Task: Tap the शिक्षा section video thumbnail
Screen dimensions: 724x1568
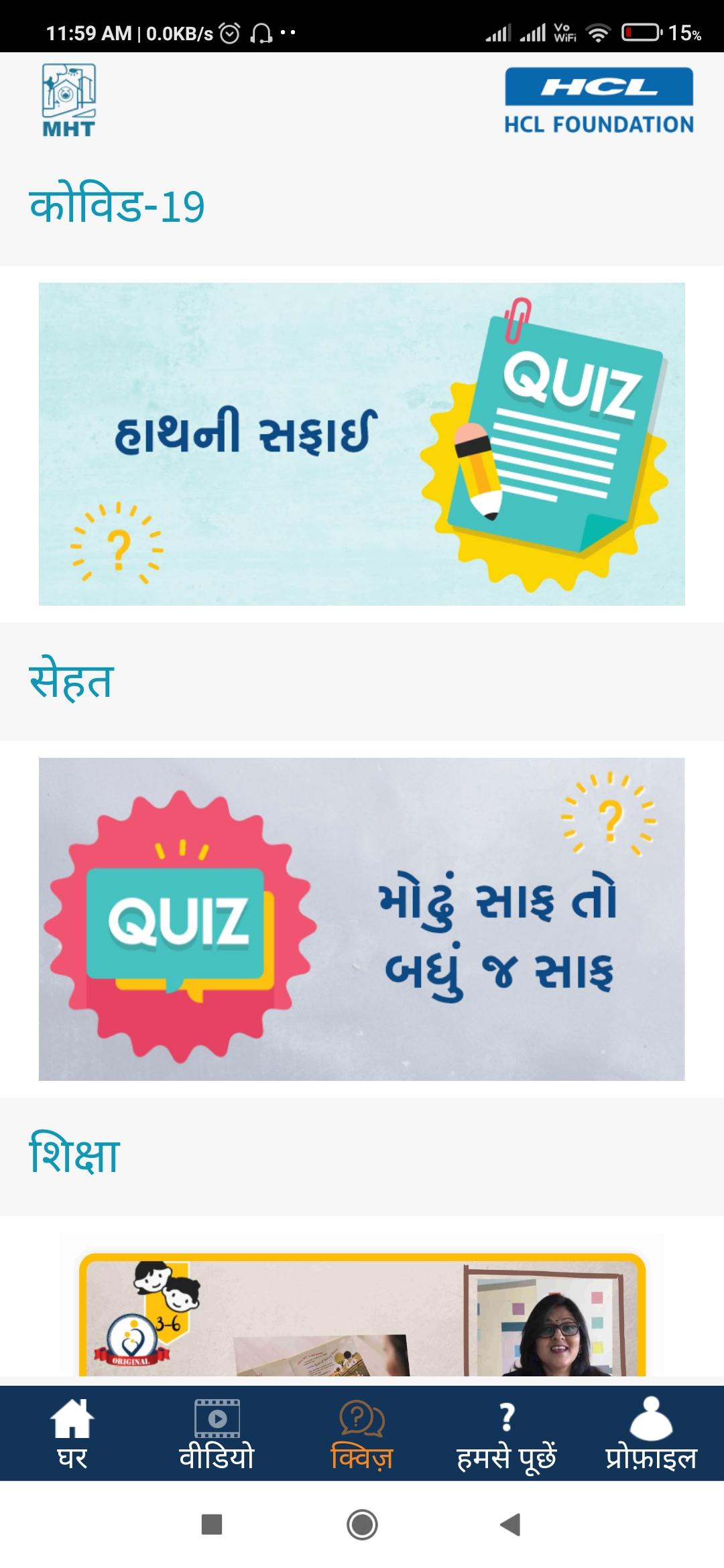Action: (x=362, y=1317)
